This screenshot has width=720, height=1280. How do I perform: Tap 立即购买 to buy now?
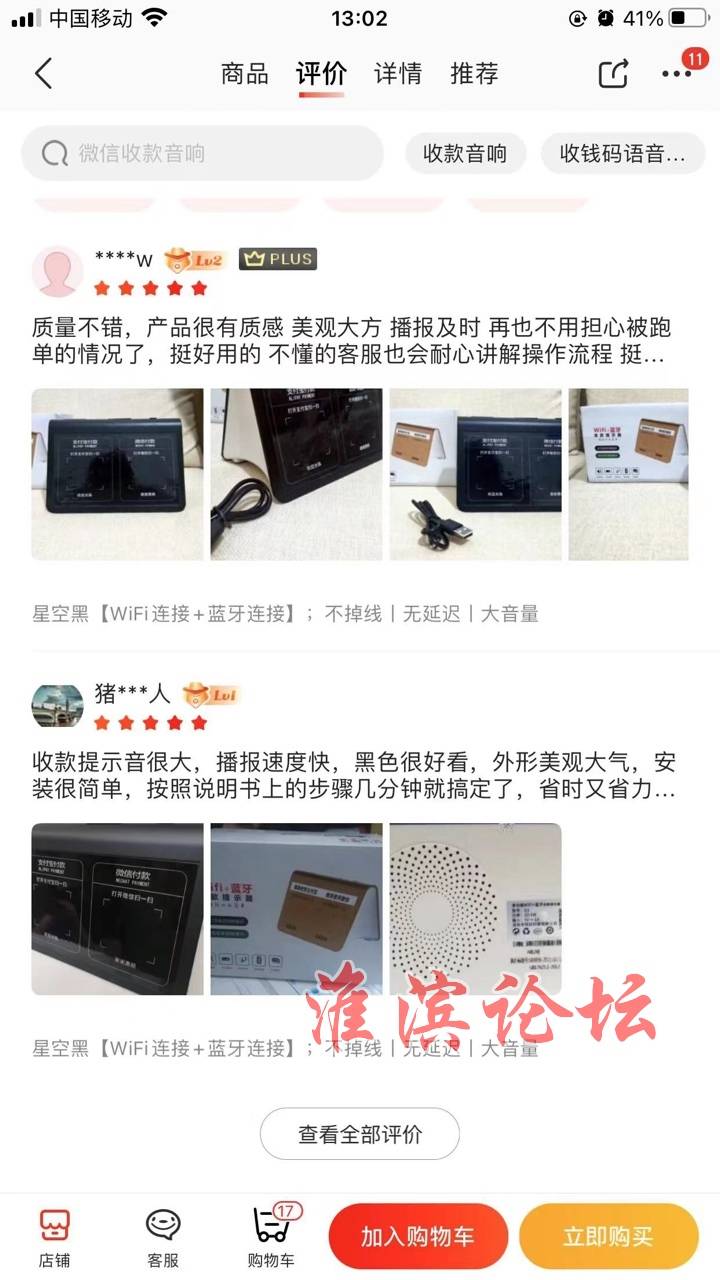[608, 1237]
